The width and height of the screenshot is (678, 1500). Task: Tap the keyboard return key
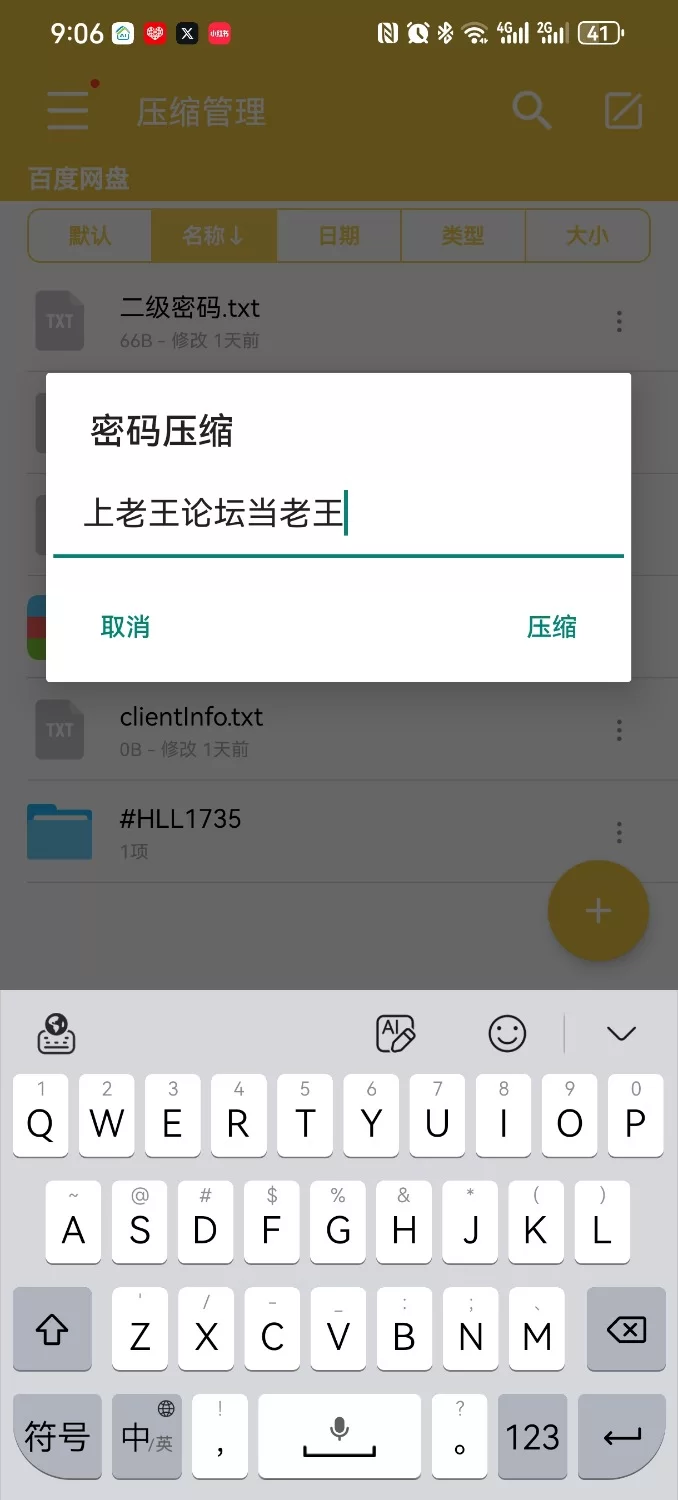coord(624,1437)
